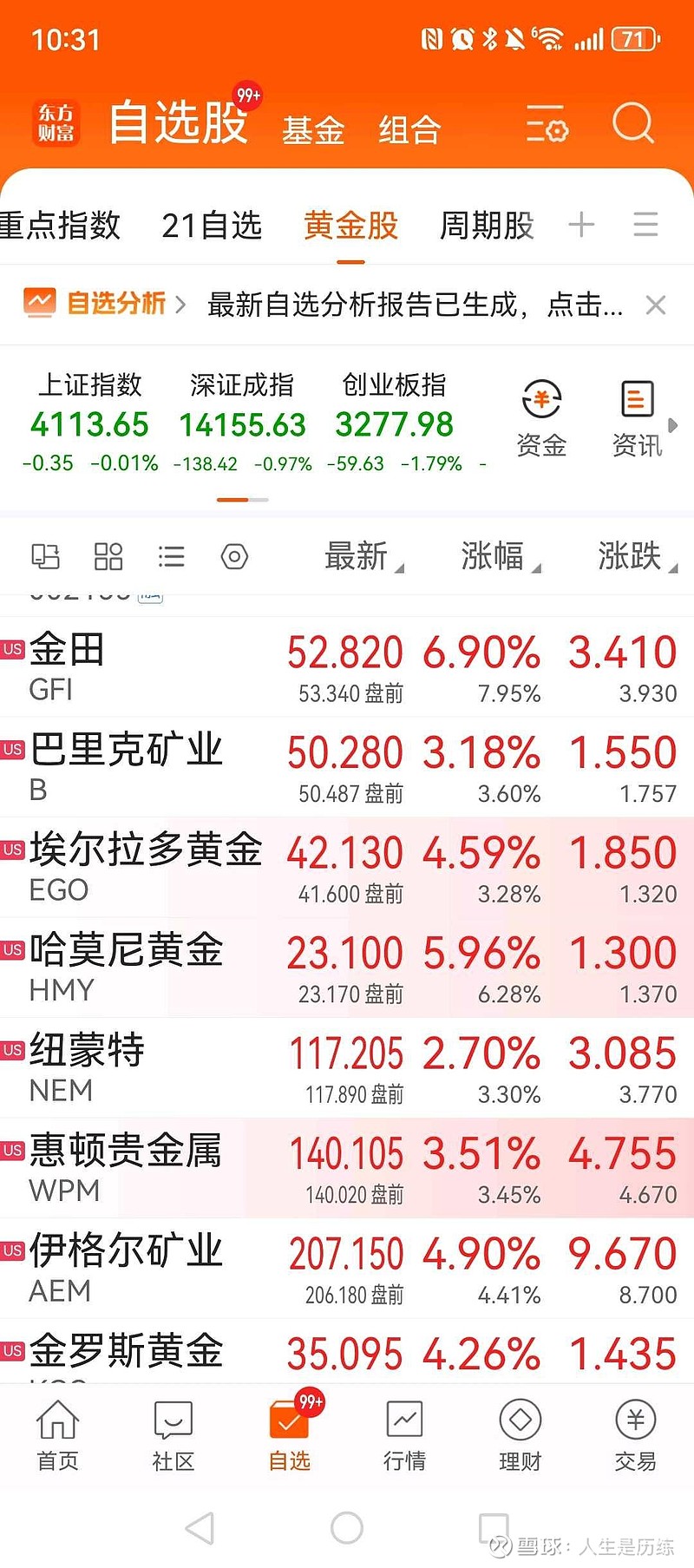Open group manager with triple-line icon beside plus
694x1568 pixels.
point(645,225)
